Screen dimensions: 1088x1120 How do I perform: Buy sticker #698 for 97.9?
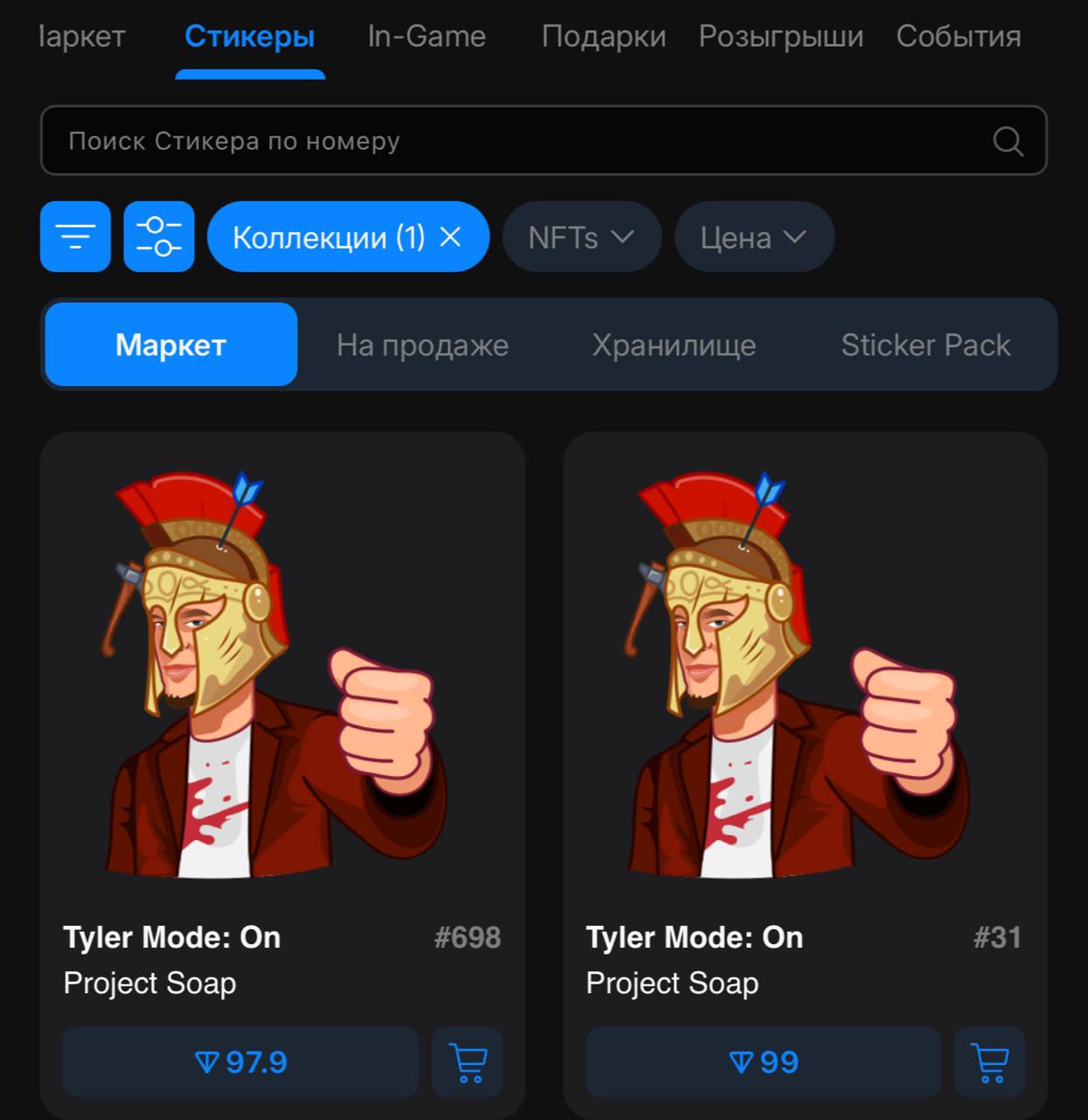click(x=241, y=1062)
